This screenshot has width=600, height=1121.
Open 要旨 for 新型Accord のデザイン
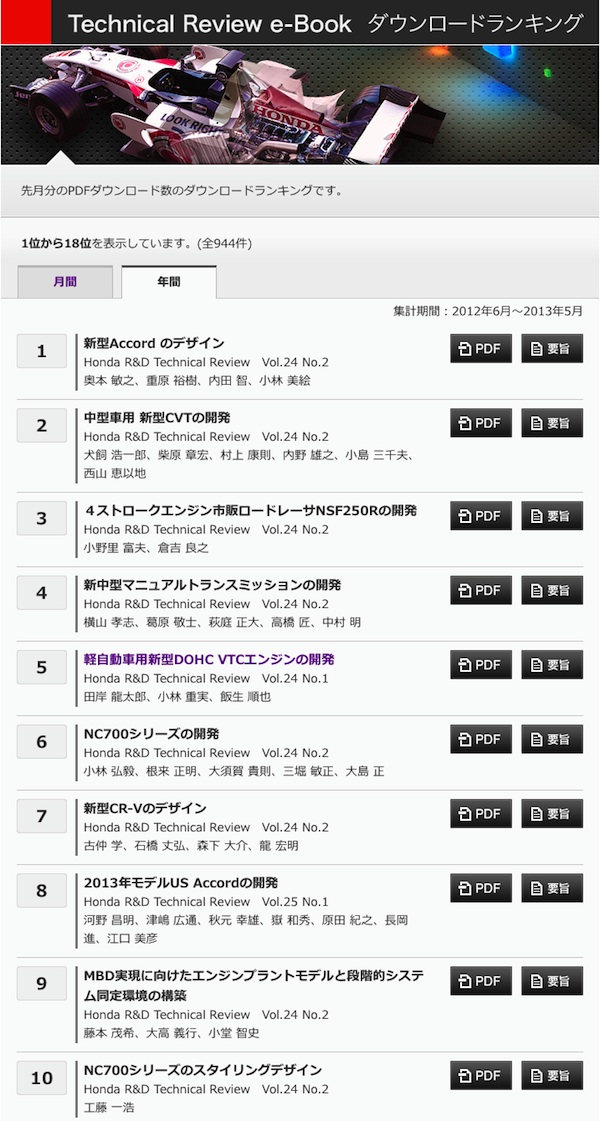(552, 348)
